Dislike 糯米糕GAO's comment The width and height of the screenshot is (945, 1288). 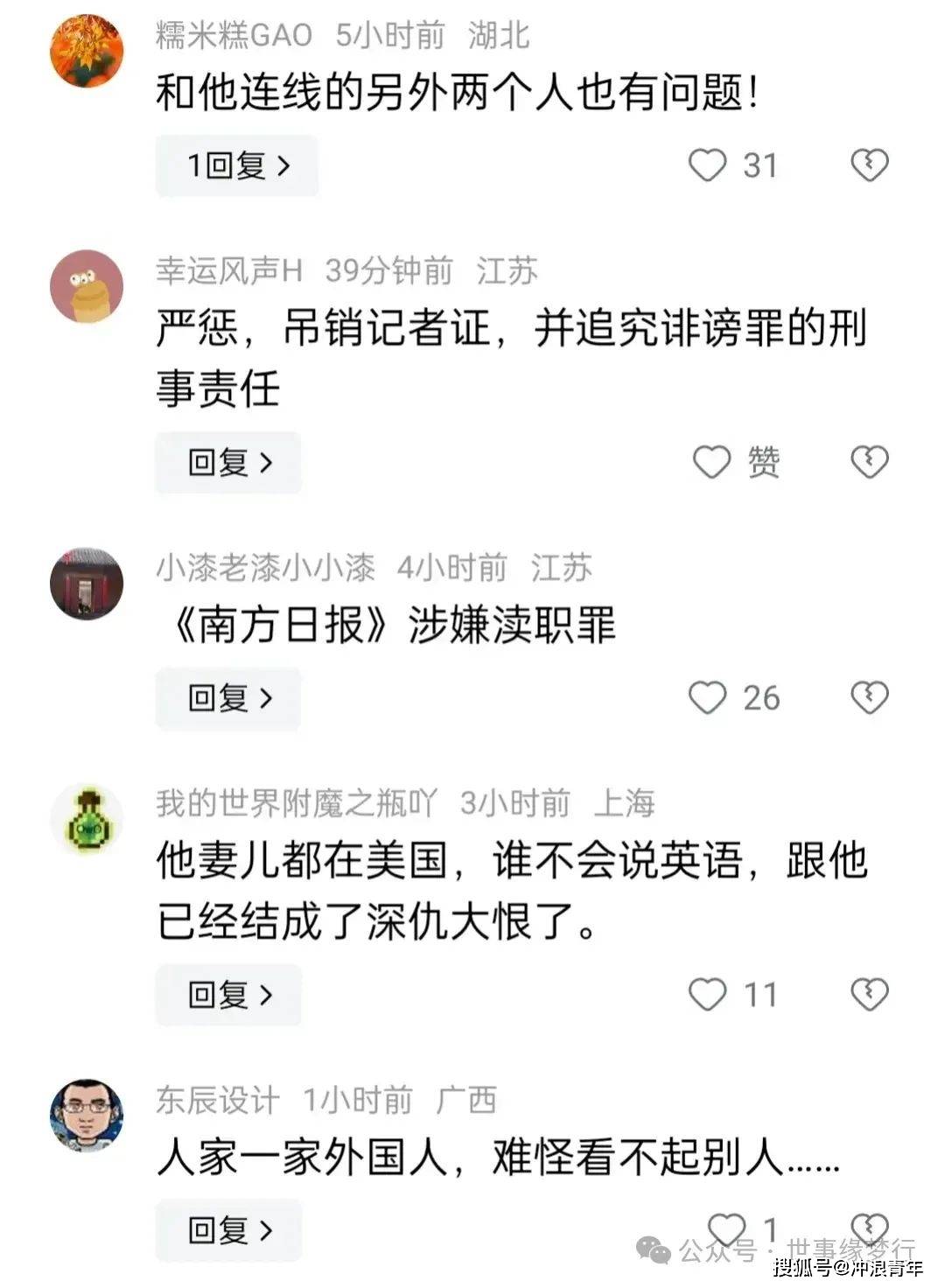[869, 164]
